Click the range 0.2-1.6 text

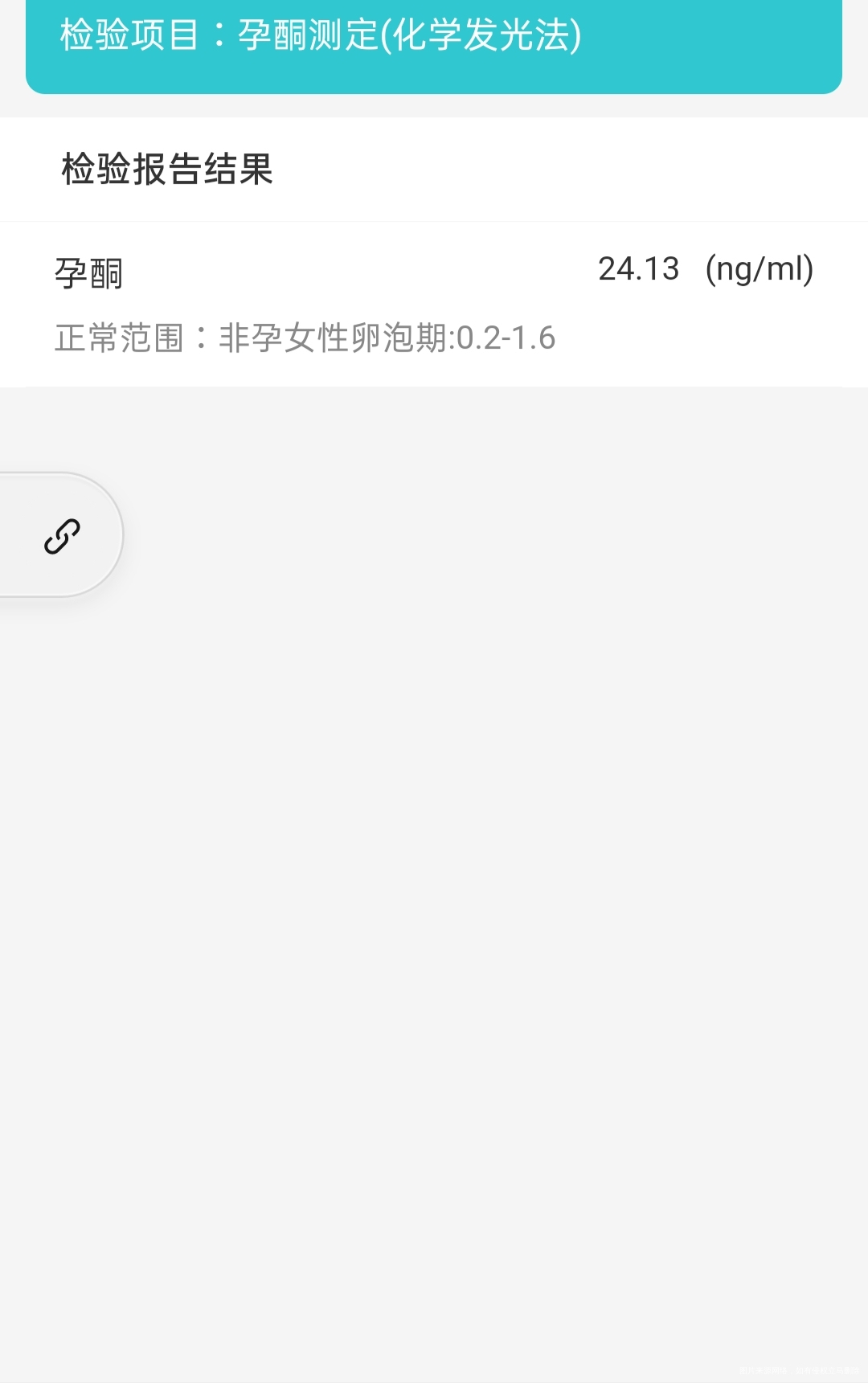508,338
